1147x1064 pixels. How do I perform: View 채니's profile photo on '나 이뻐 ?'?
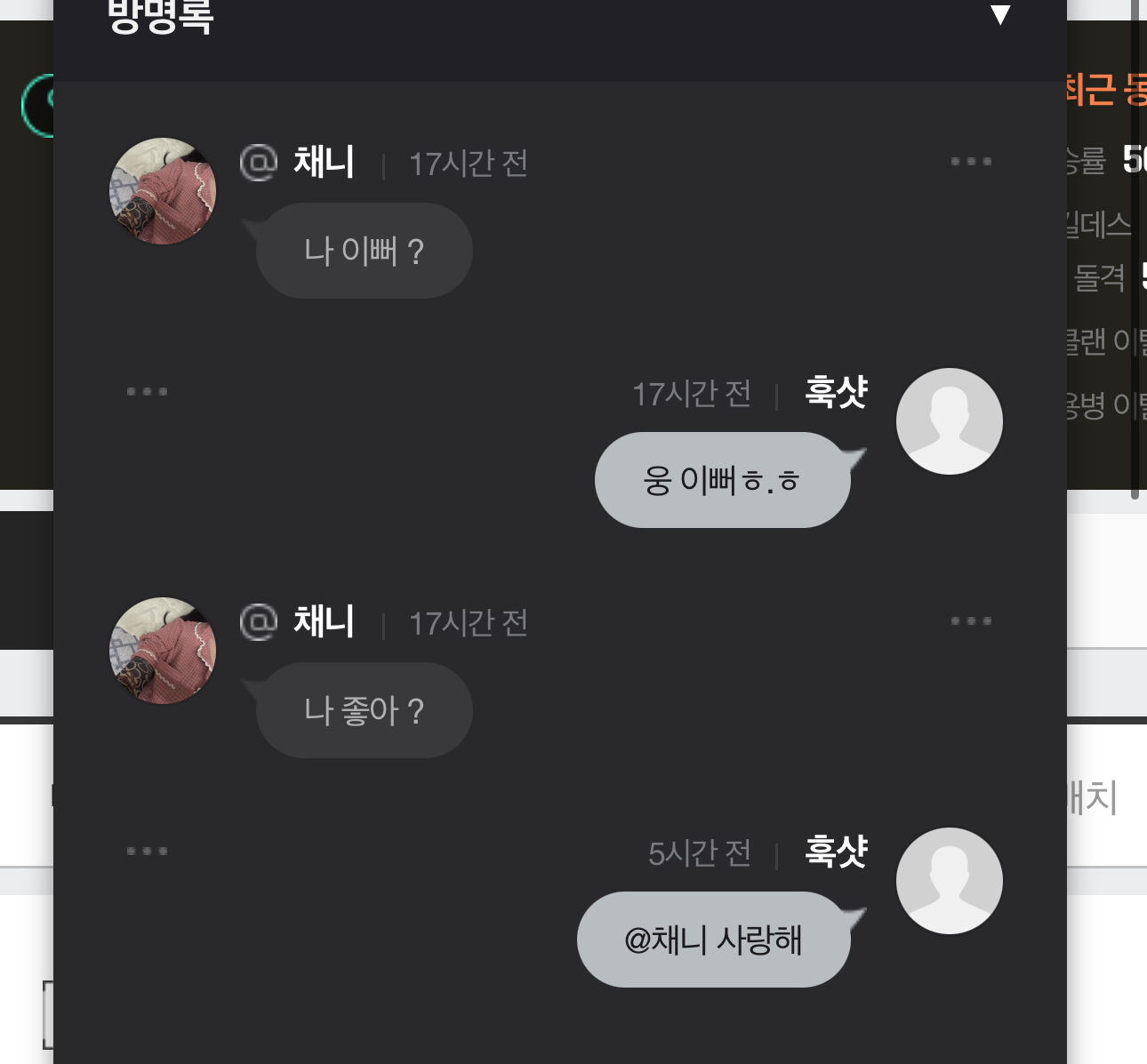point(163,191)
